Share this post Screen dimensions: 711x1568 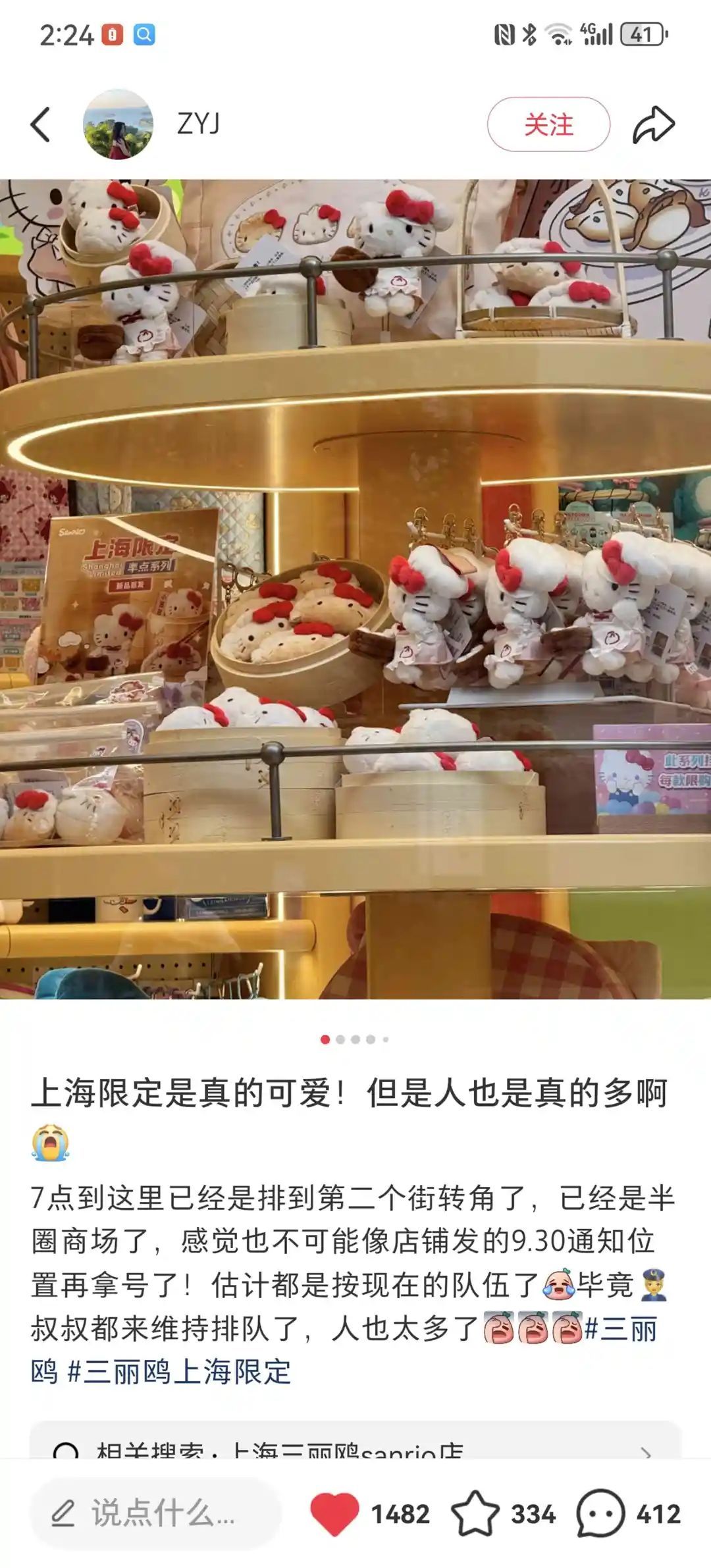pyautogui.click(x=654, y=124)
